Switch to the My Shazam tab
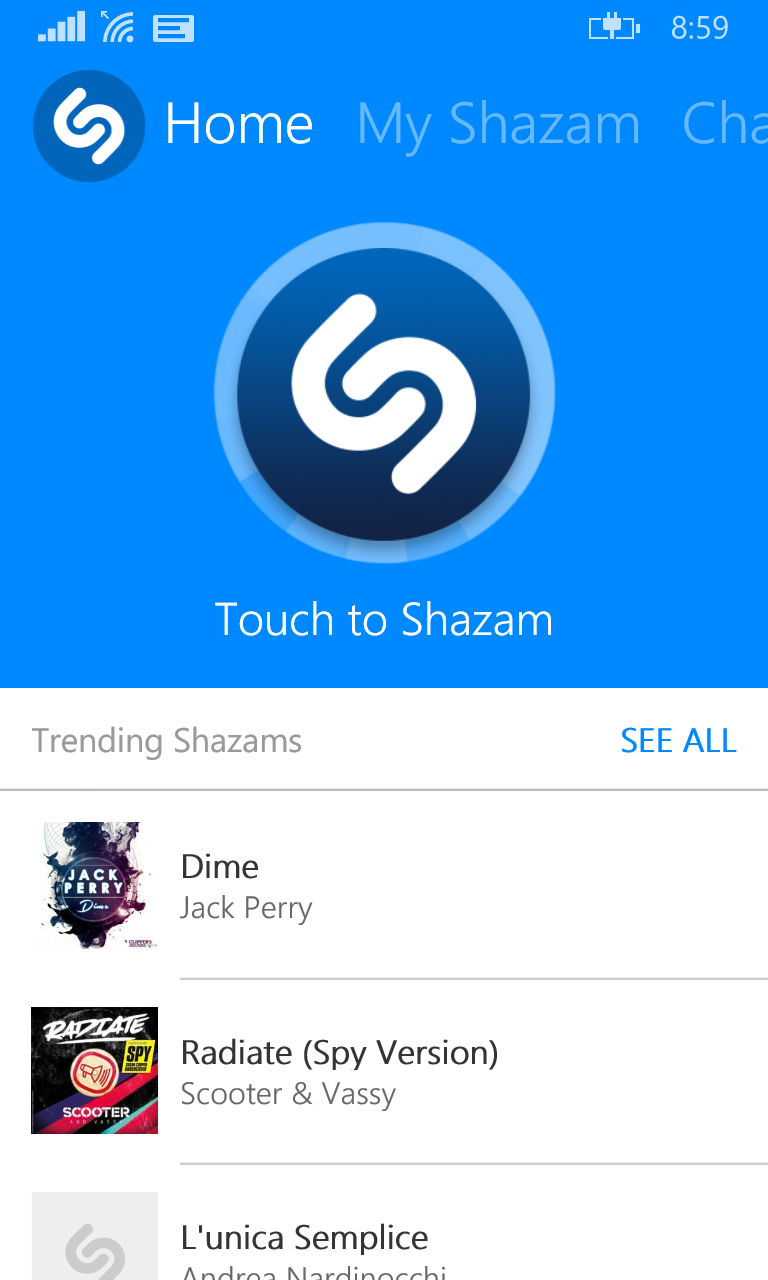This screenshot has width=768, height=1280. [498, 125]
